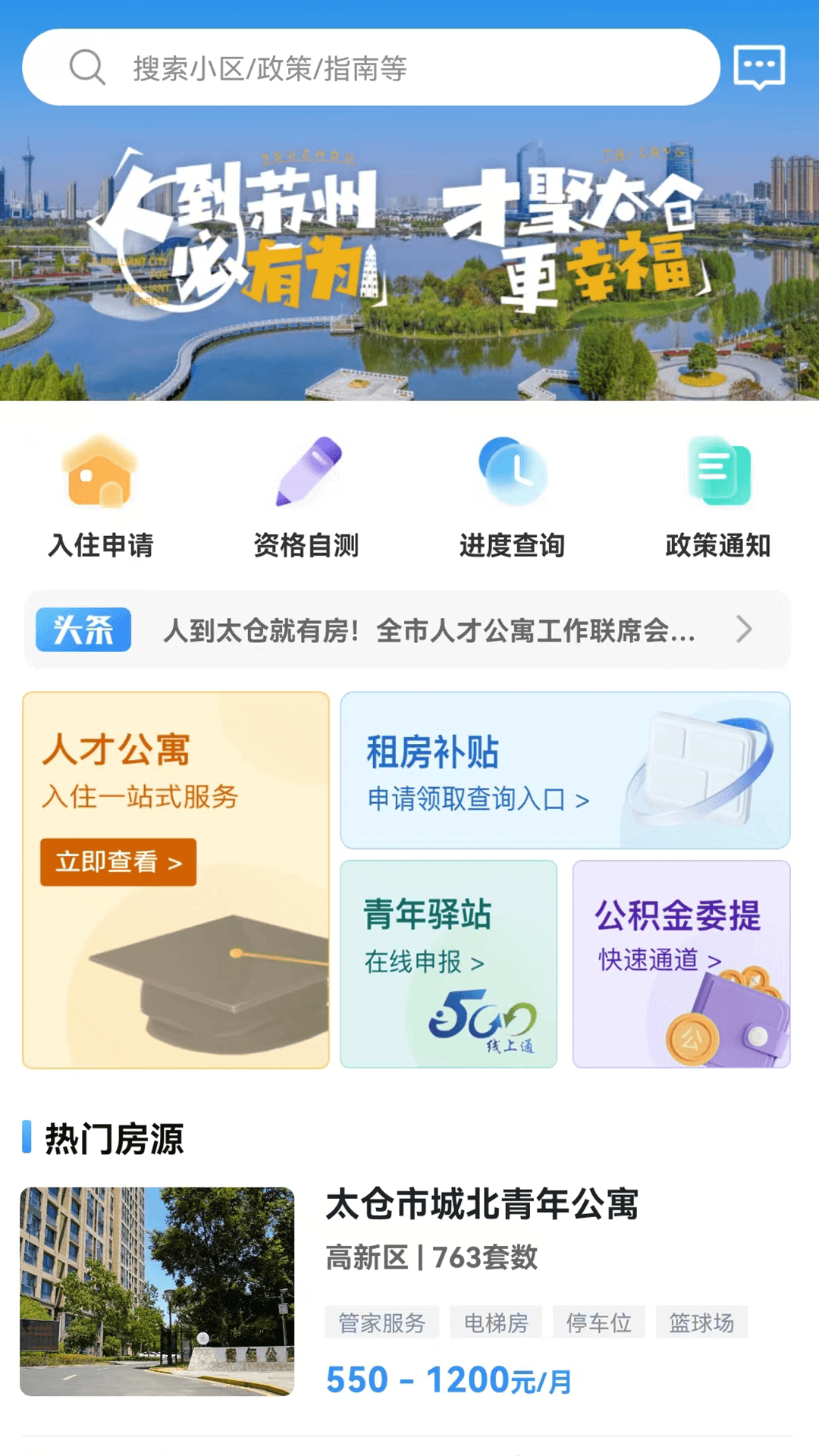Open the 租房补贴 subsidy entry card
The height and width of the screenshot is (1456, 819).
(x=565, y=770)
